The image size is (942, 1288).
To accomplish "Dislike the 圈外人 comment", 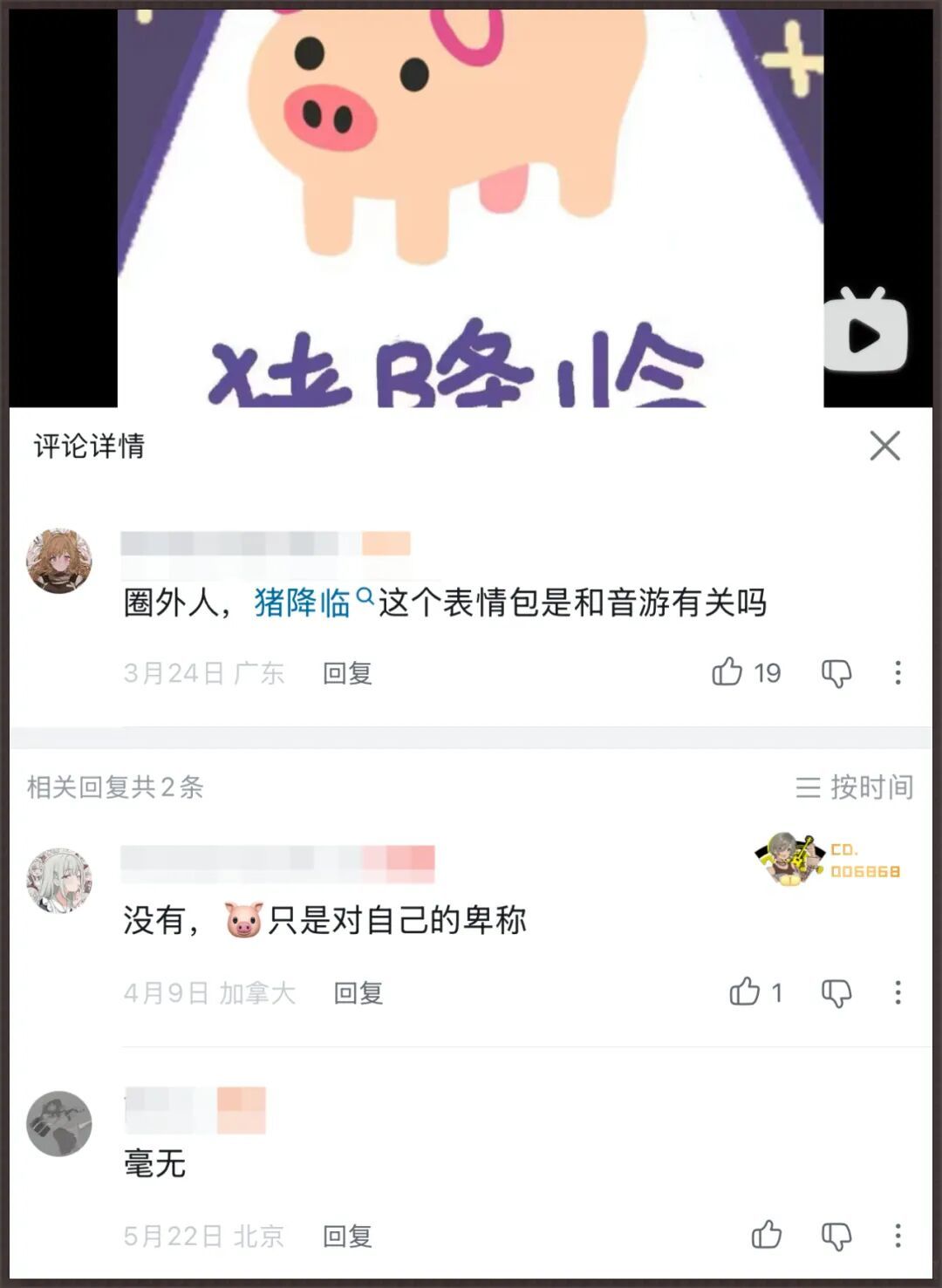I will (x=836, y=672).
